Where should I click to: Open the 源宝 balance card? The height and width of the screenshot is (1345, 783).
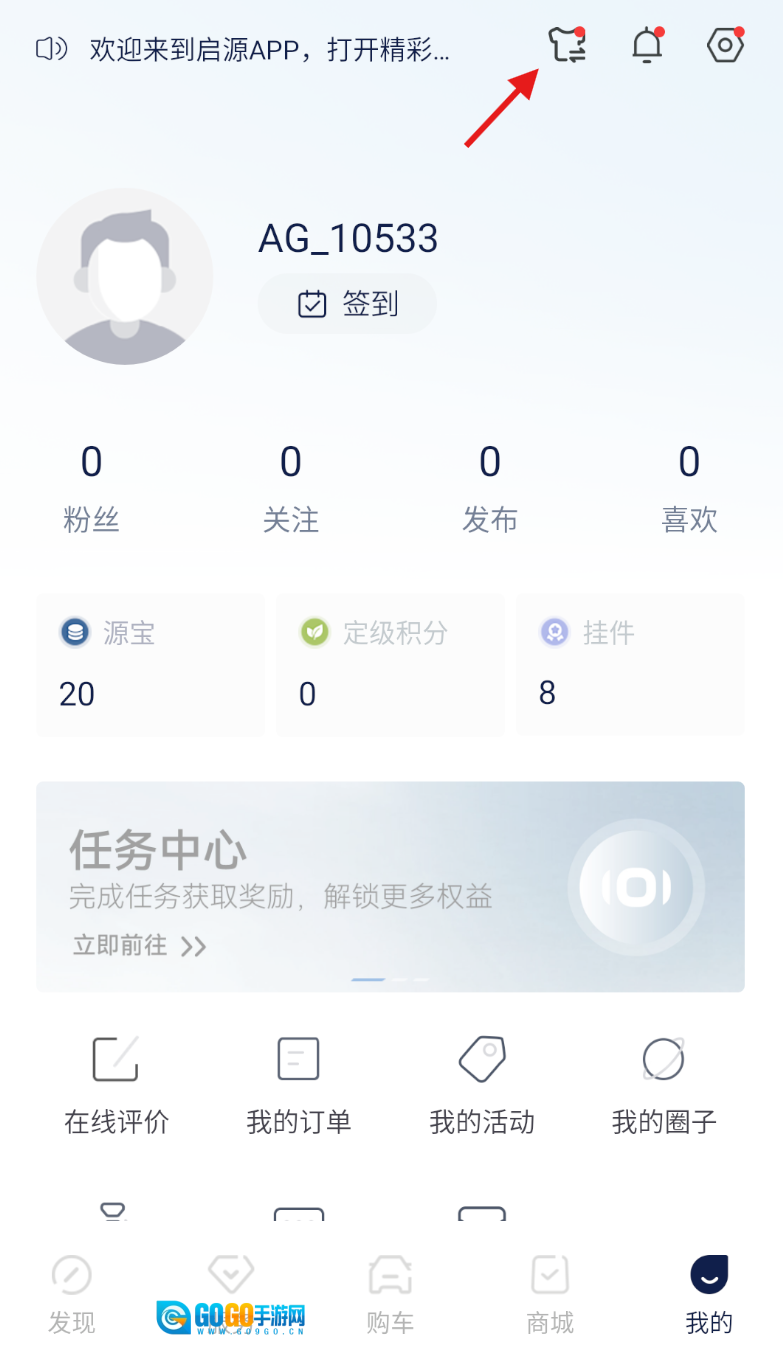[150, 665]
